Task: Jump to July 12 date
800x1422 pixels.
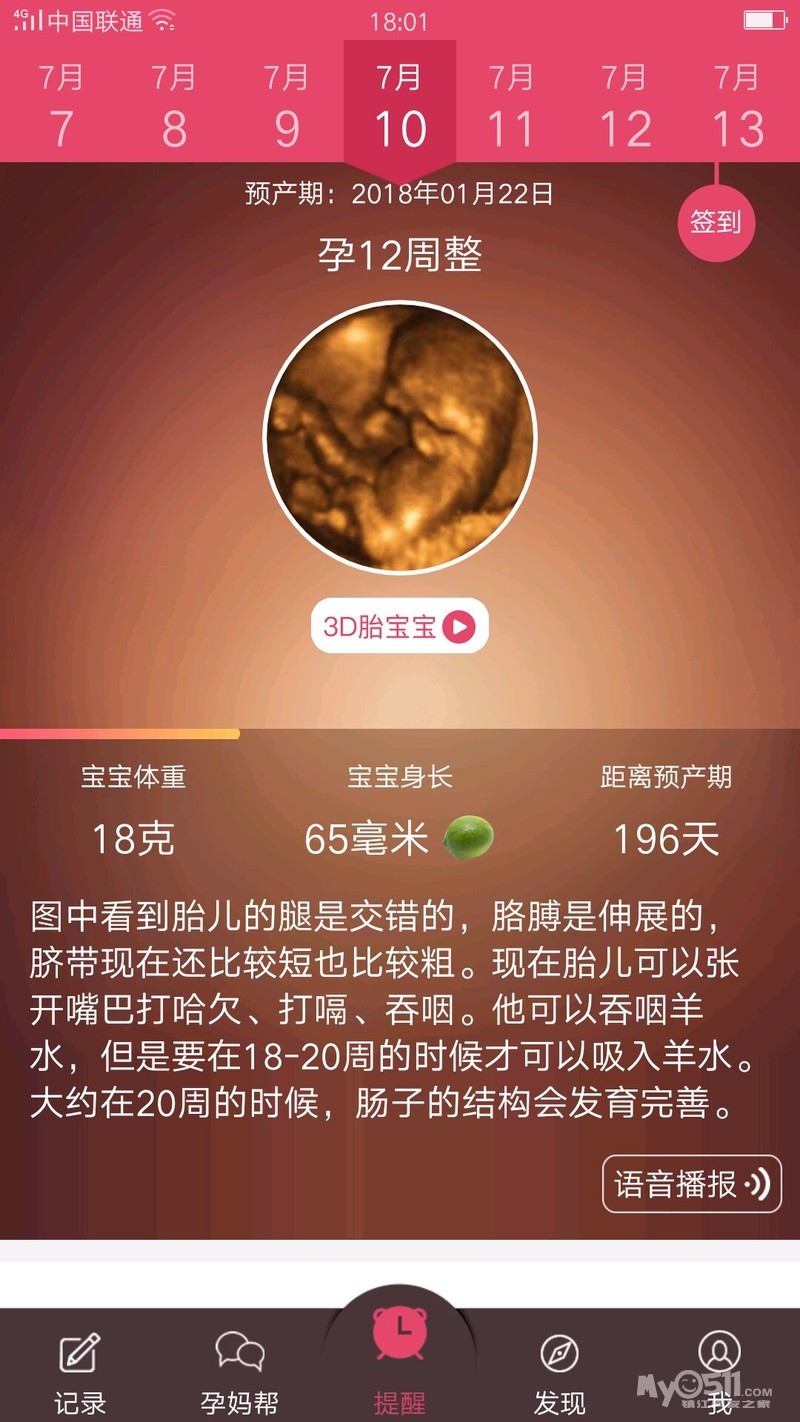Action: (x=624, y=108)
